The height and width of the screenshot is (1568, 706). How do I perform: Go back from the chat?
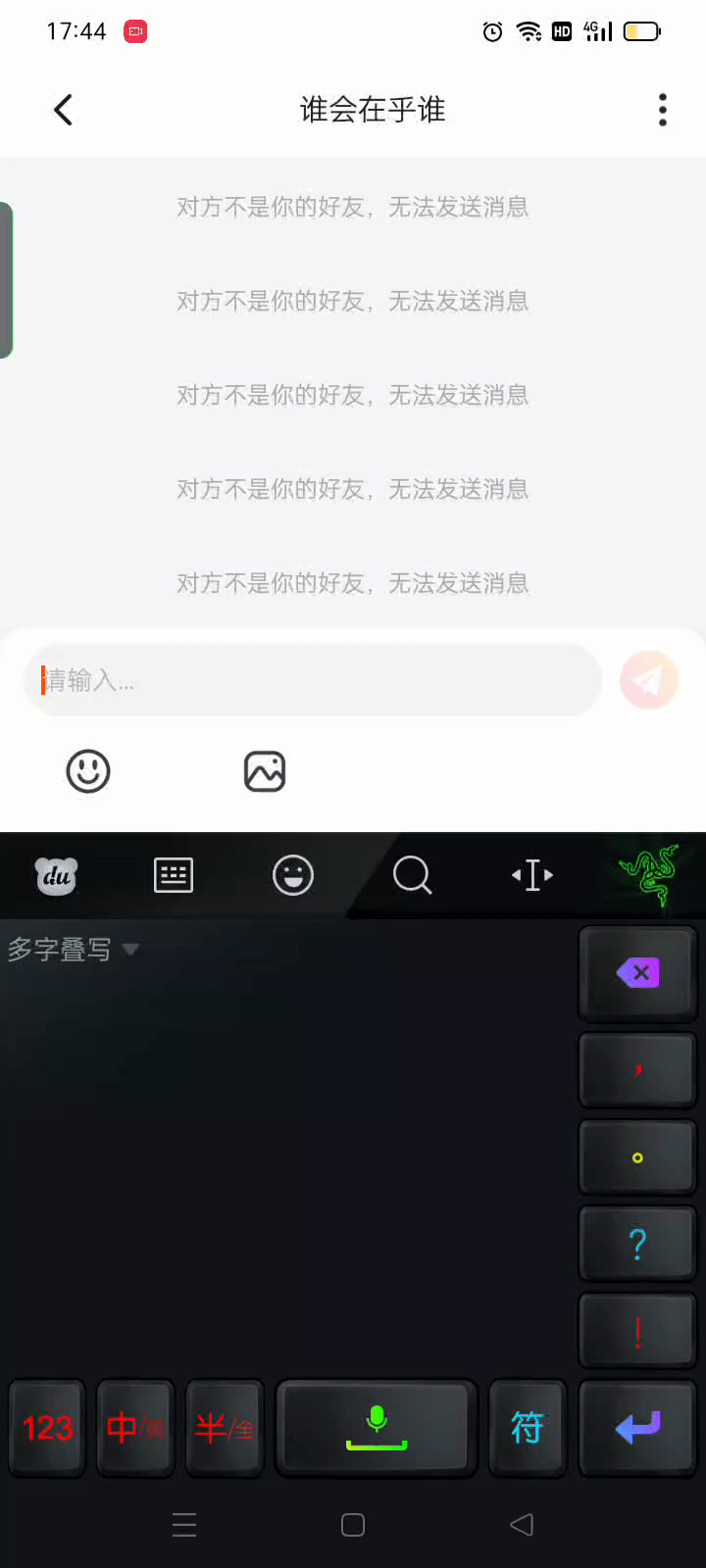(64, 110)
